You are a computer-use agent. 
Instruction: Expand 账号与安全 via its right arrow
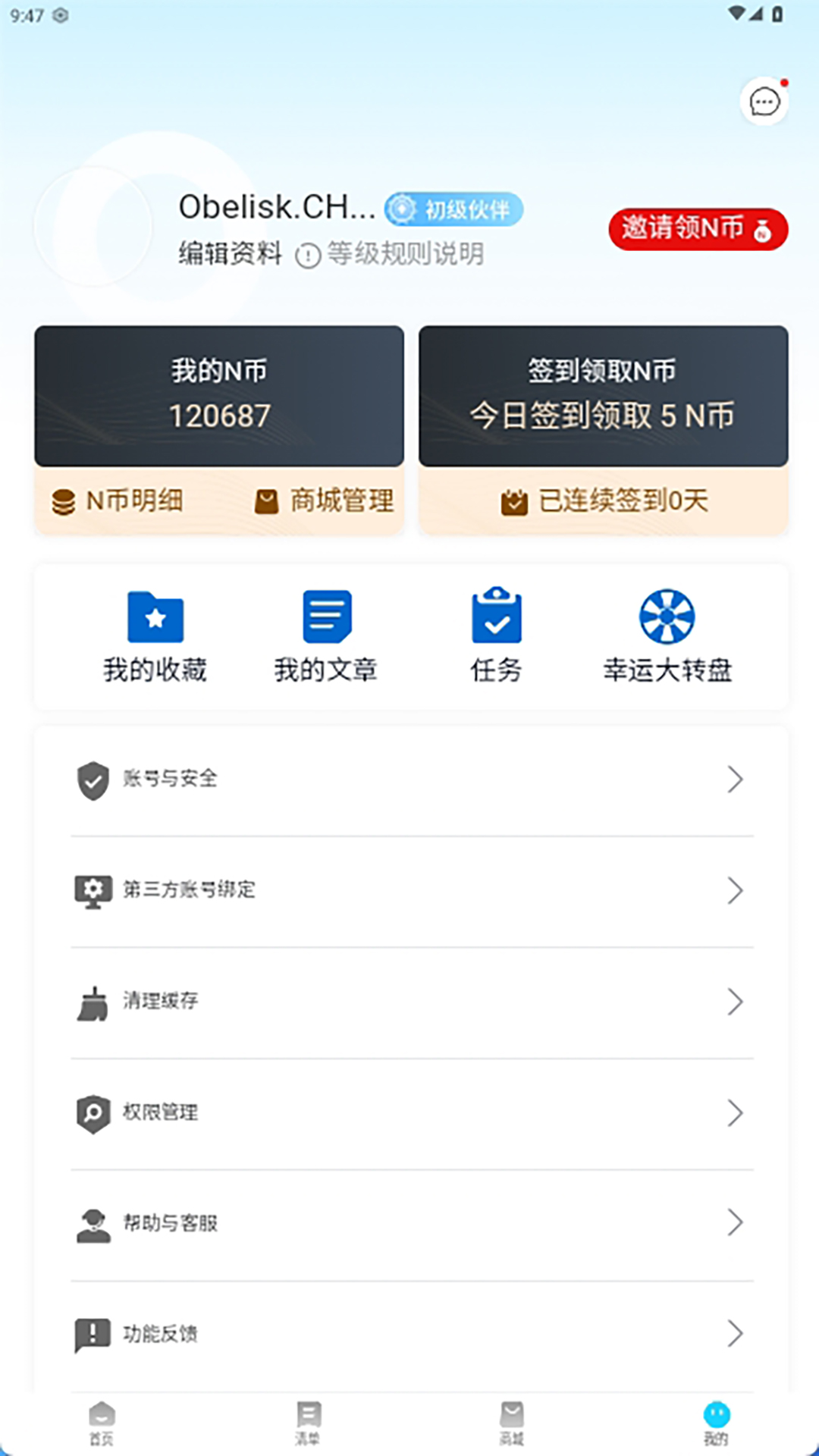[734, 780]
